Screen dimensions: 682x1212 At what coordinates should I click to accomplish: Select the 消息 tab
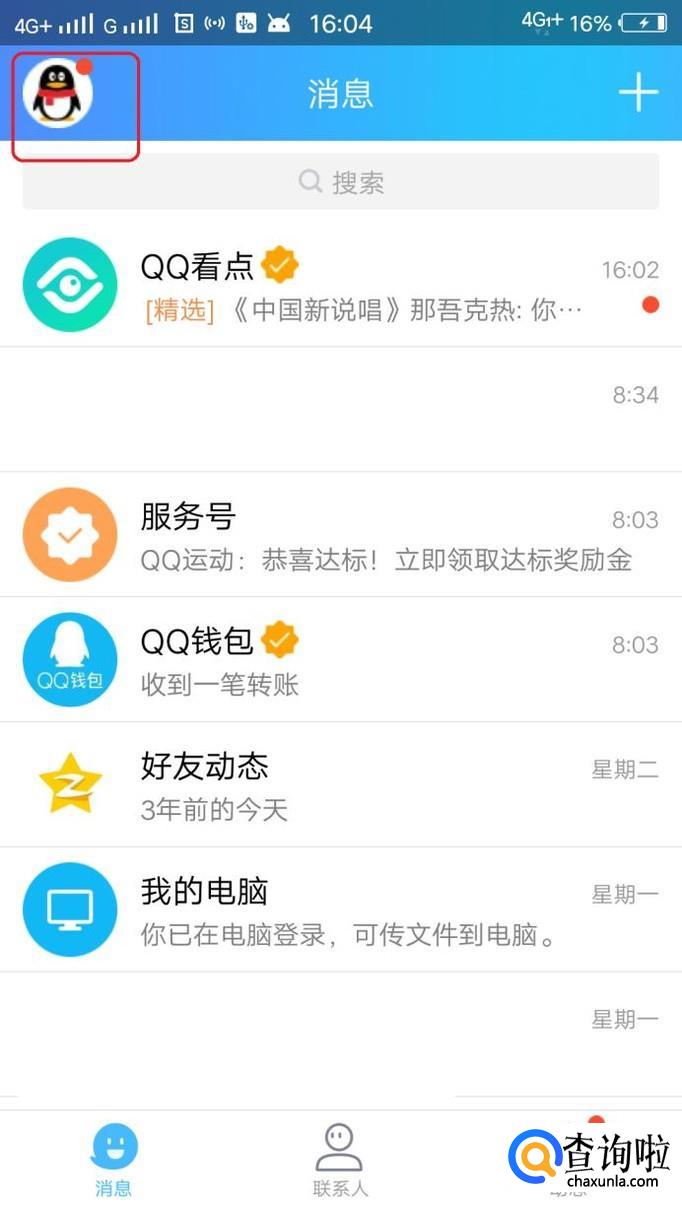click(114, 1160)
